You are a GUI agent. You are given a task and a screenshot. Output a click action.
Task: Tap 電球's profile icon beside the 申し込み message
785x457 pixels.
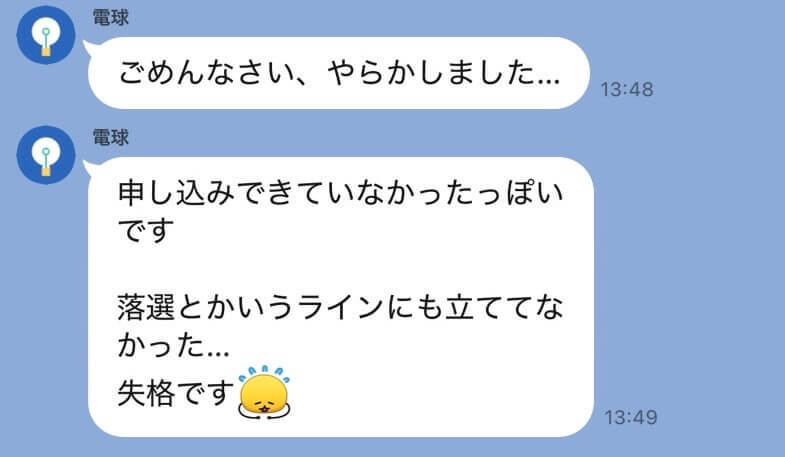pyautogui.click(x=45, y=153)
